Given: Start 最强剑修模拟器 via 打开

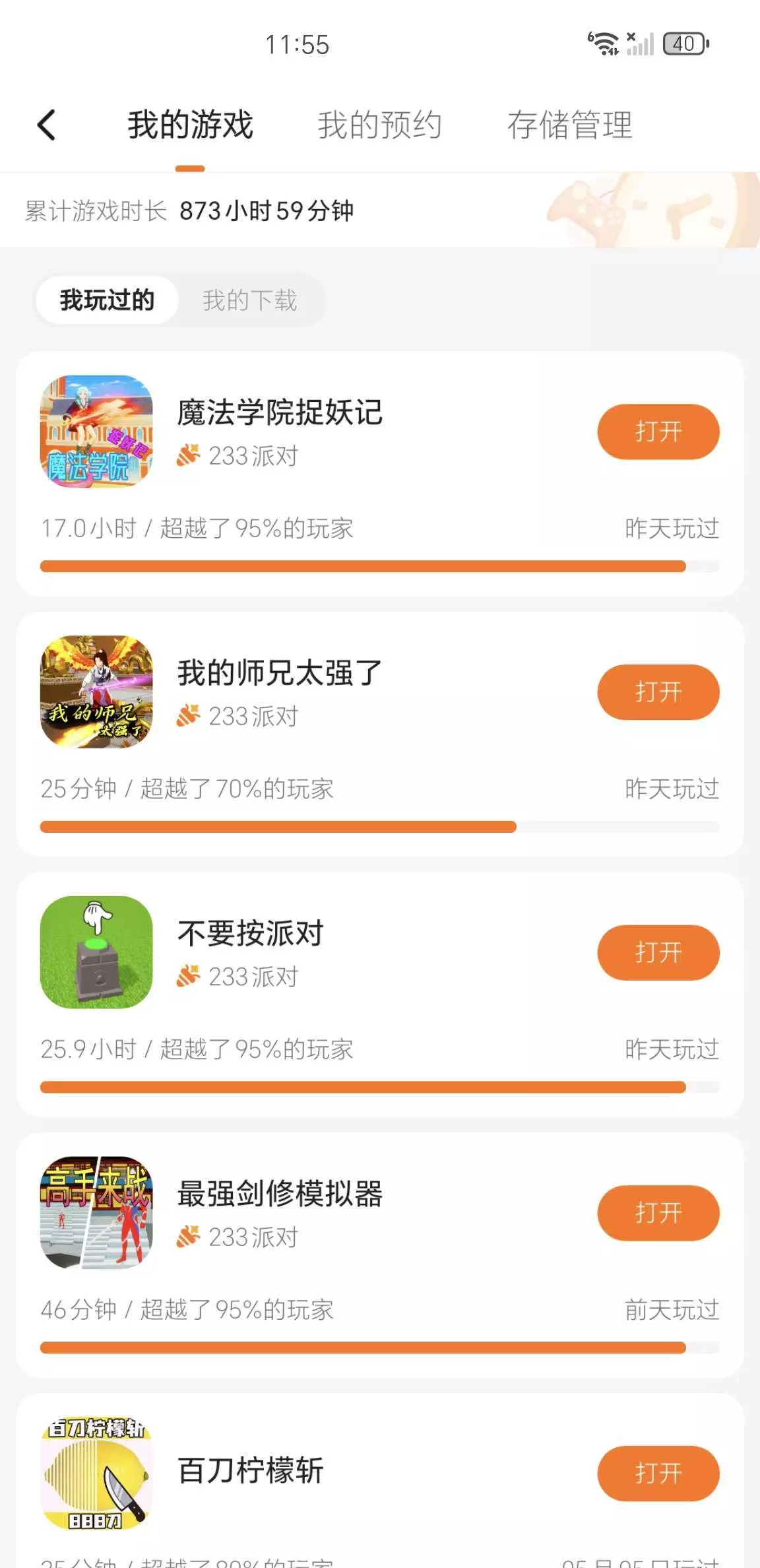Looking at the screenshot, I should (658, 1212).
